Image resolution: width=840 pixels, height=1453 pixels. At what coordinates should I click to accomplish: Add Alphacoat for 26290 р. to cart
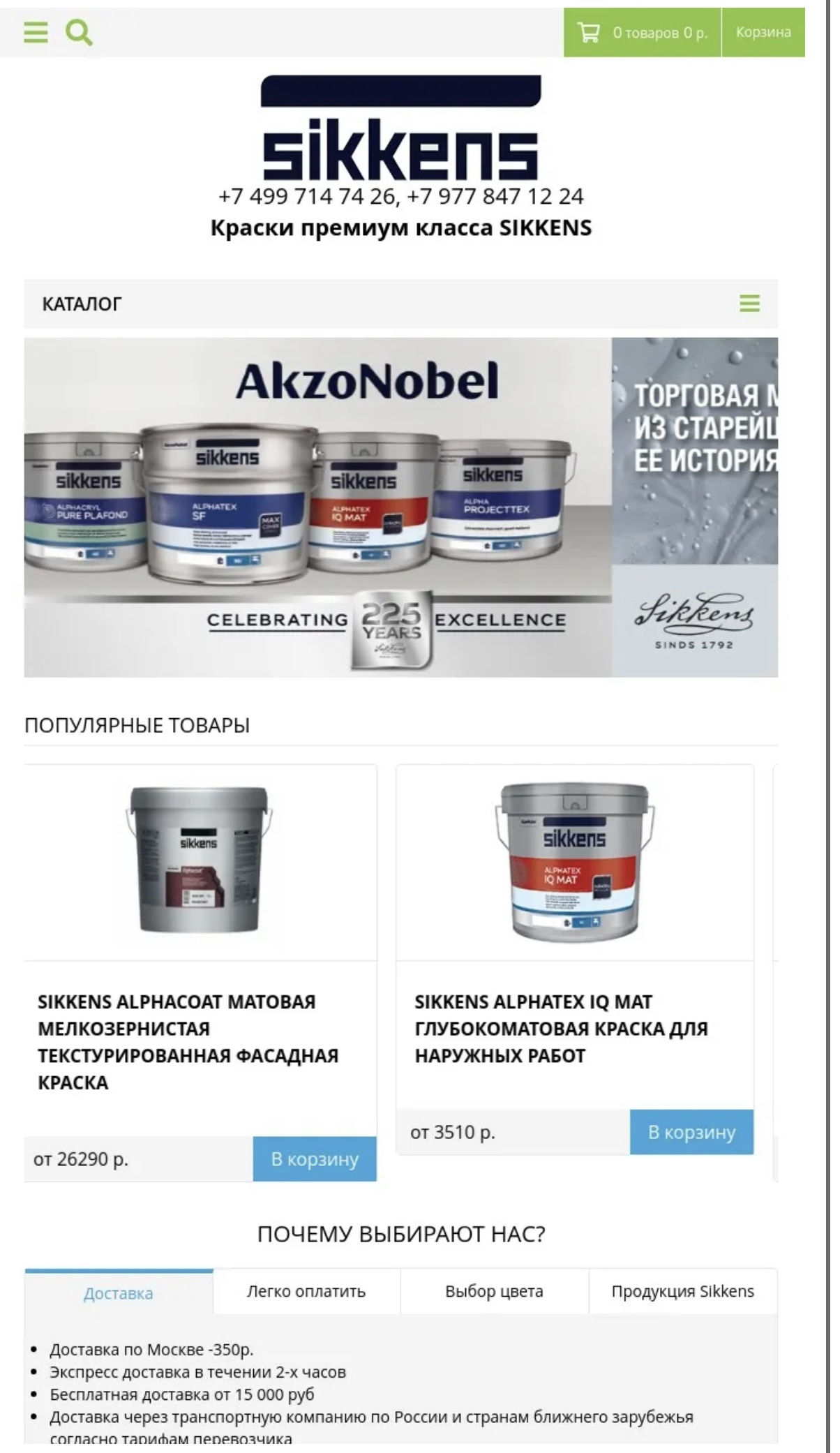coord(314,1159)
